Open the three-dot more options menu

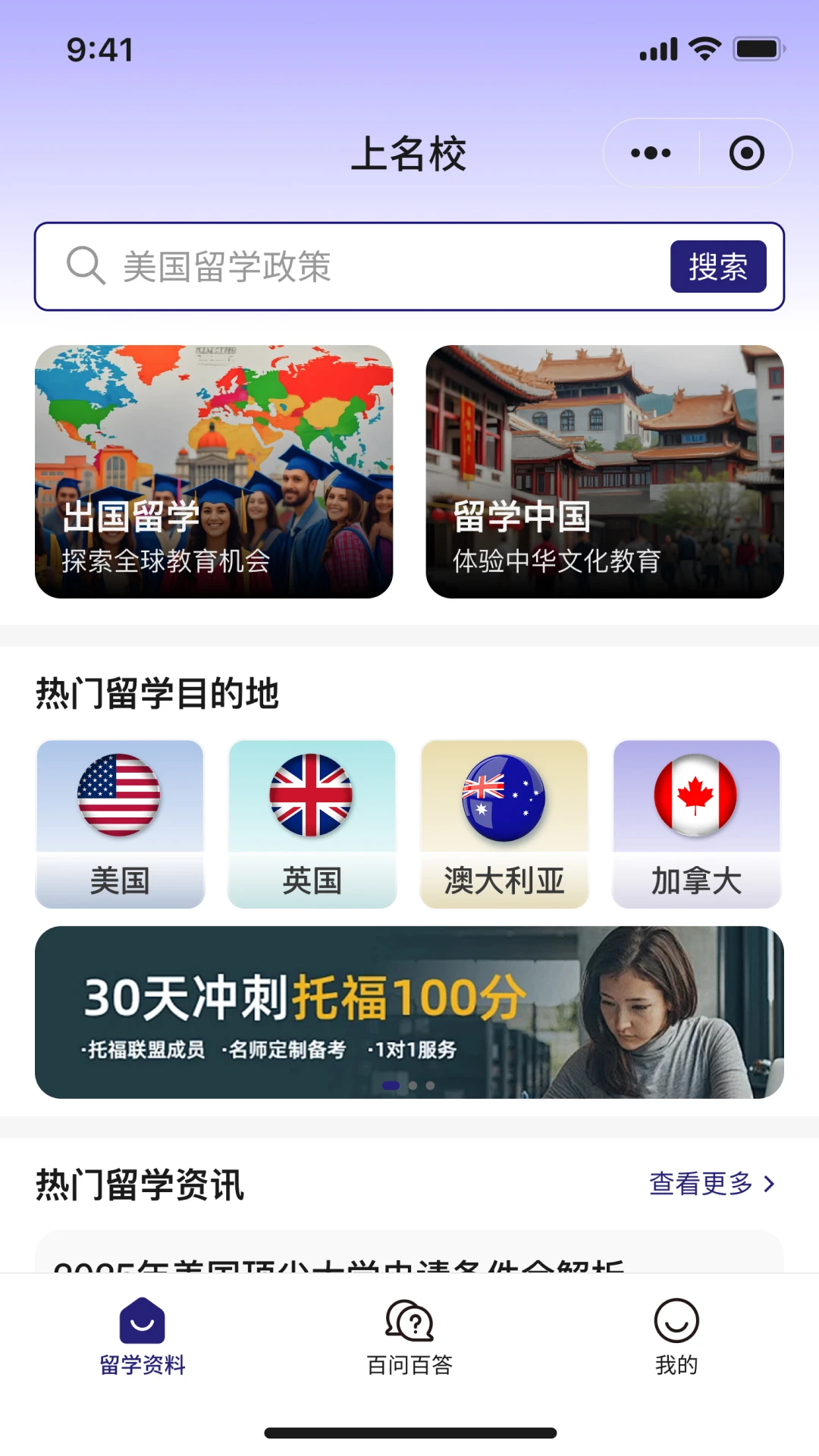pos(649,152)
